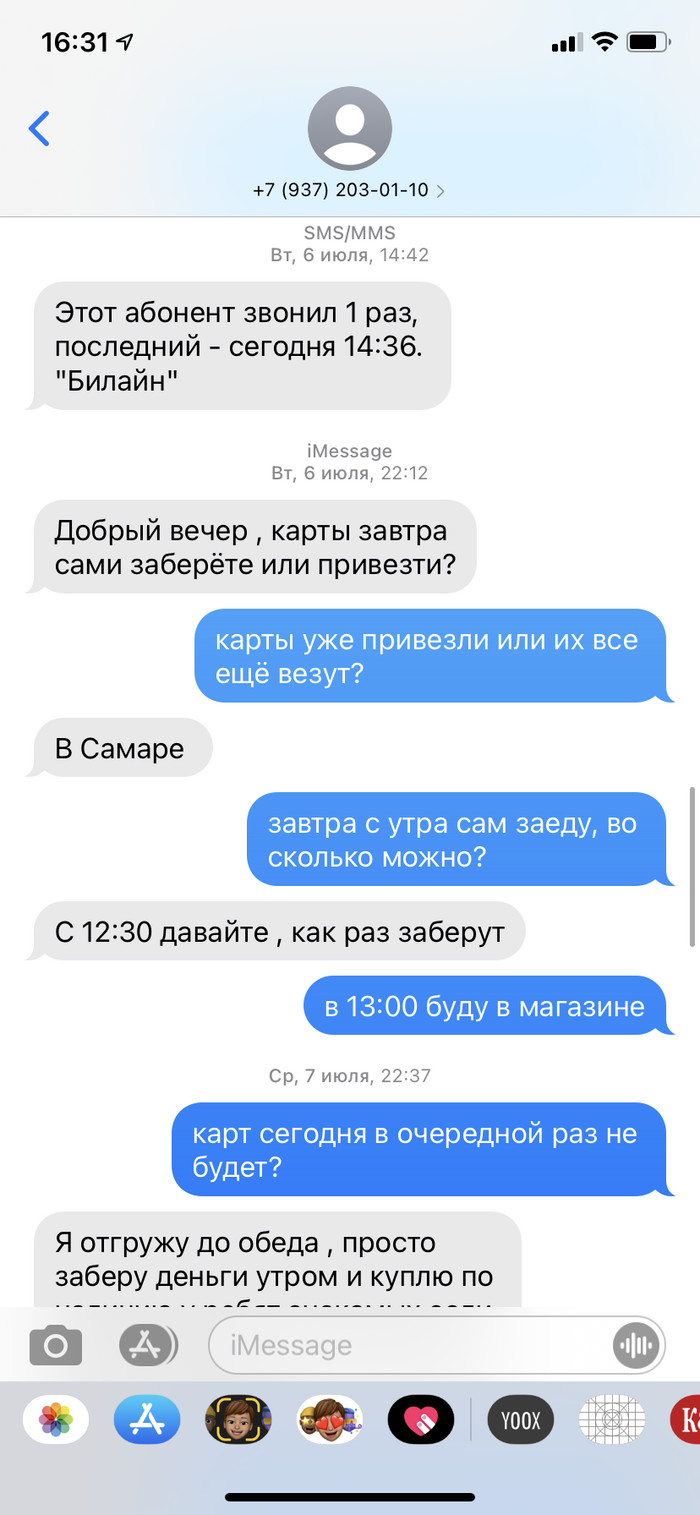Open the App Store for iMessage
The width and height of the screenshot is (700, 1515).
[x=147, y=1419]
